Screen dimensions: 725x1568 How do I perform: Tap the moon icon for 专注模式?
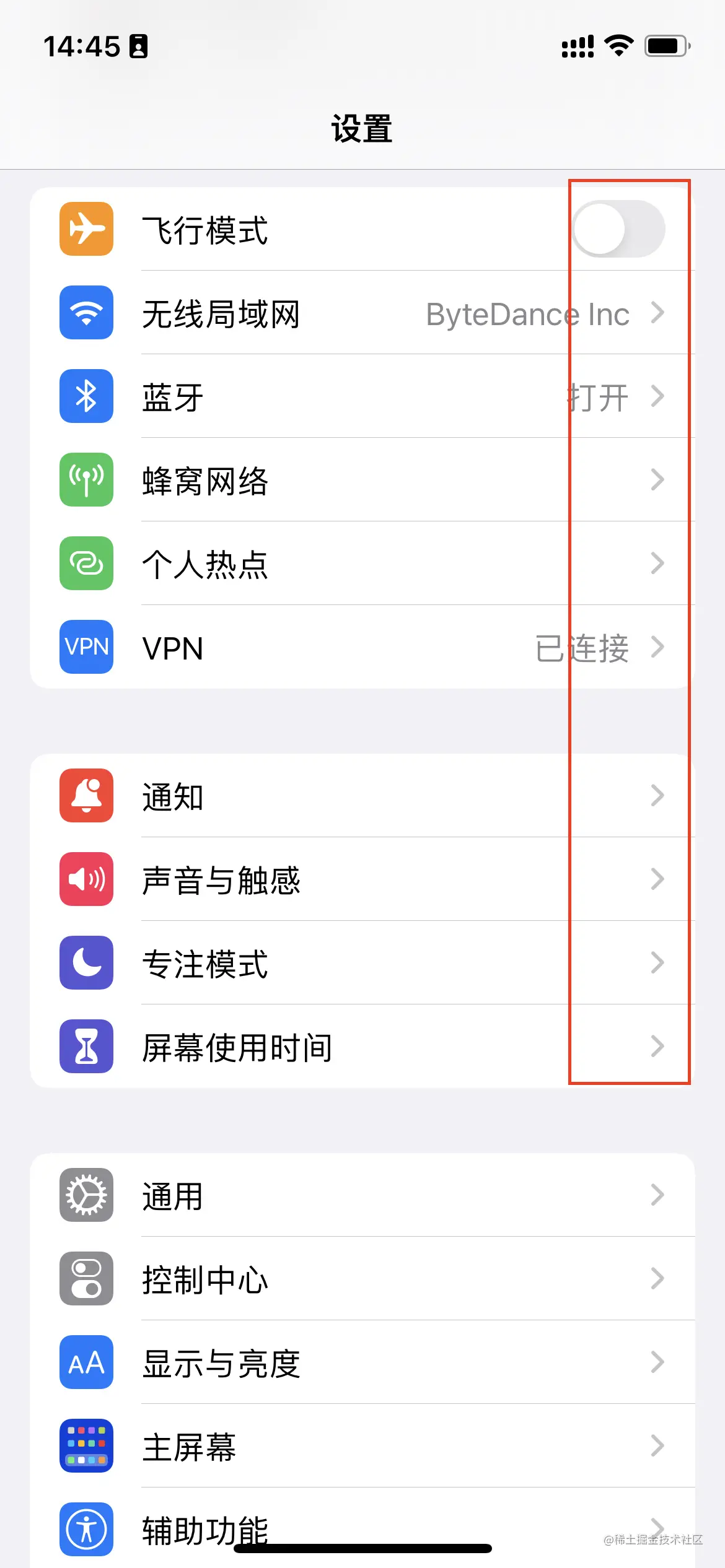(x=86, y=964)
